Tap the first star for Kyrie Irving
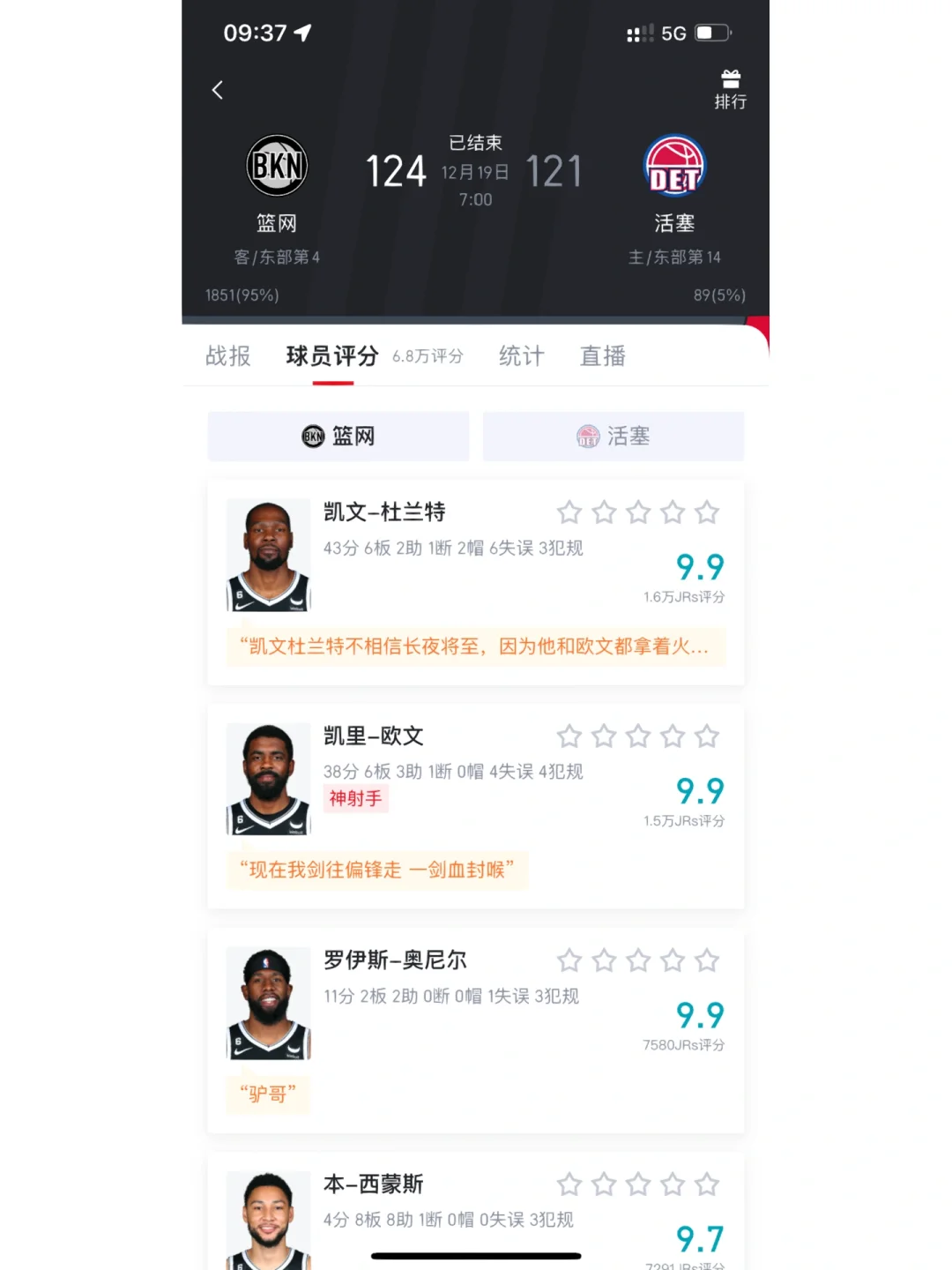The width and height of the screenshot is (952, 1270). [x=569, y=736]
